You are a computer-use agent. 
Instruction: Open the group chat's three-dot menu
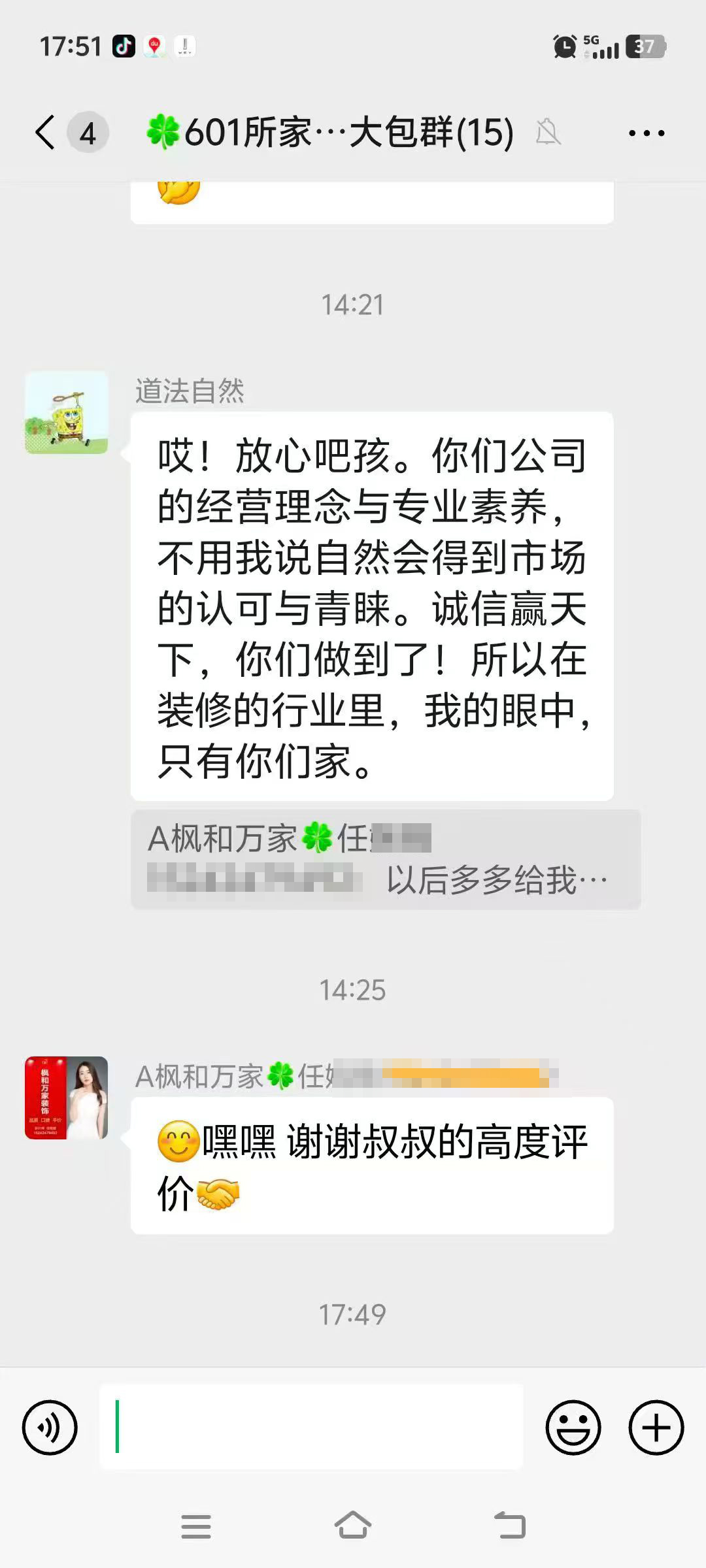tap(646, 133)
